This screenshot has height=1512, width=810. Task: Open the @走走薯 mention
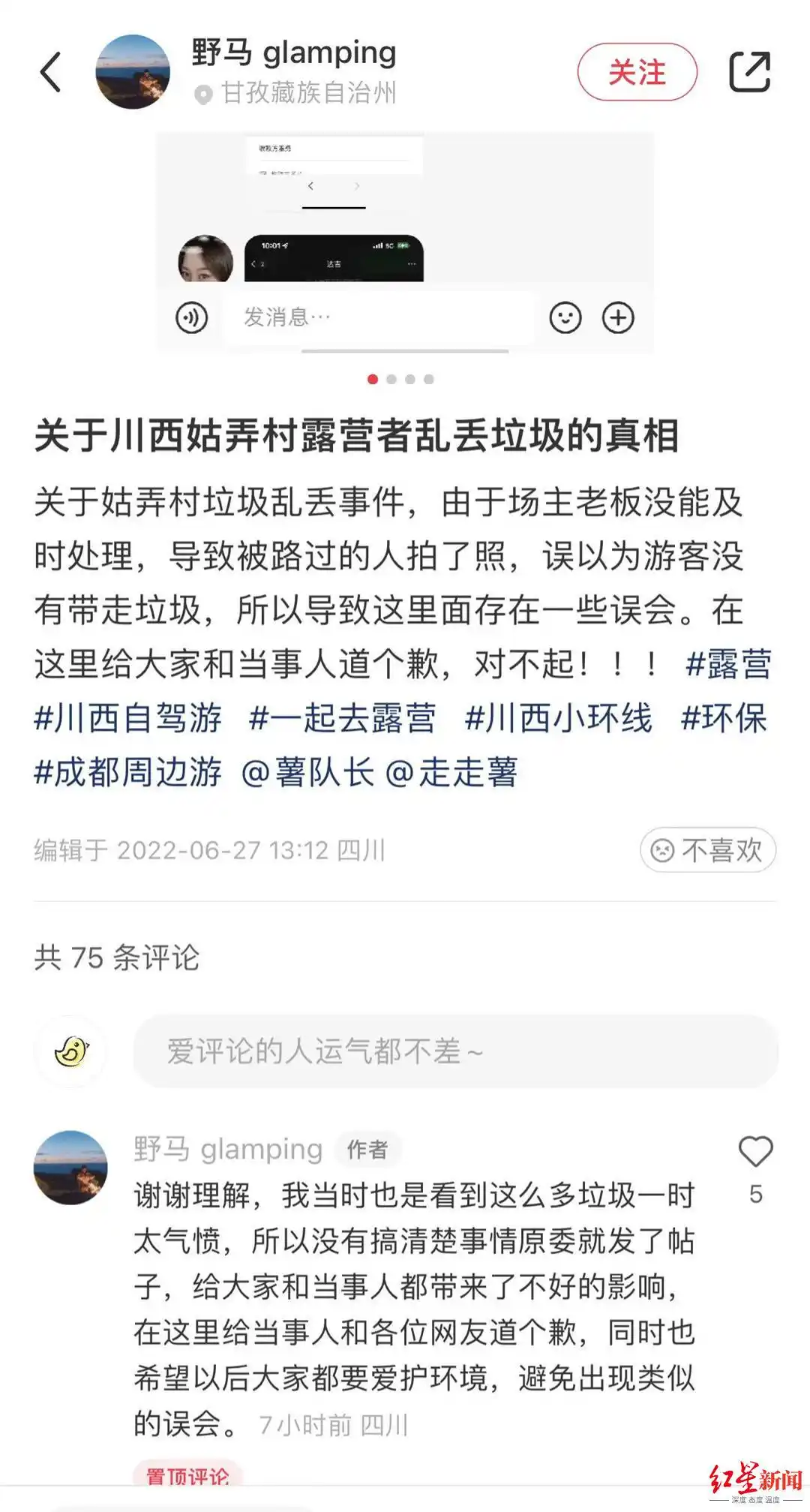(x=451, y=772)
